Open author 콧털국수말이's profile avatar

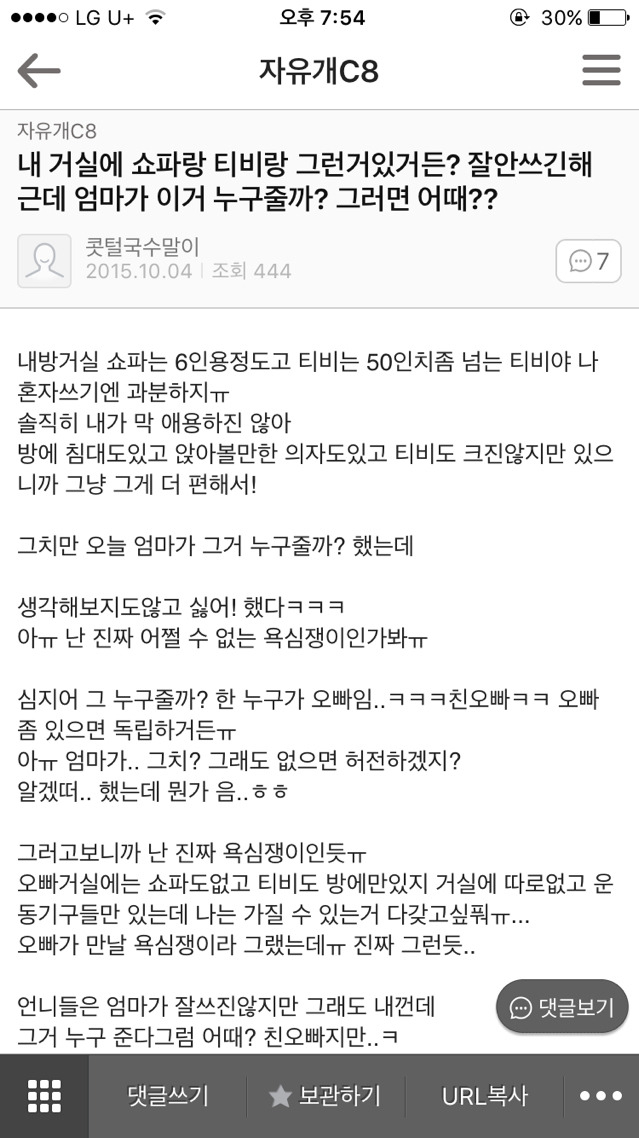click(x=45, y=261)
